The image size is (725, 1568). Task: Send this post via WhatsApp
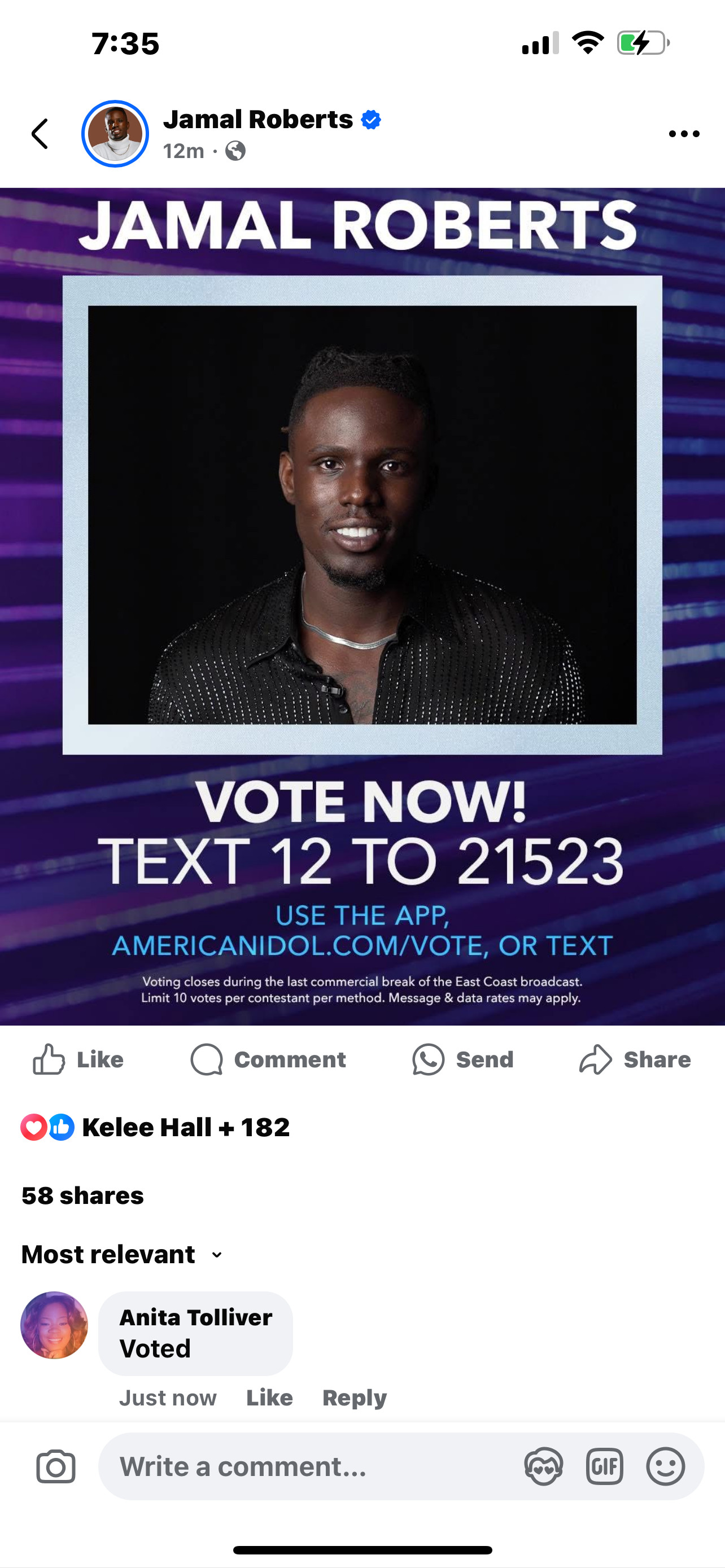pyautogui.click(x=462, y=1060)
